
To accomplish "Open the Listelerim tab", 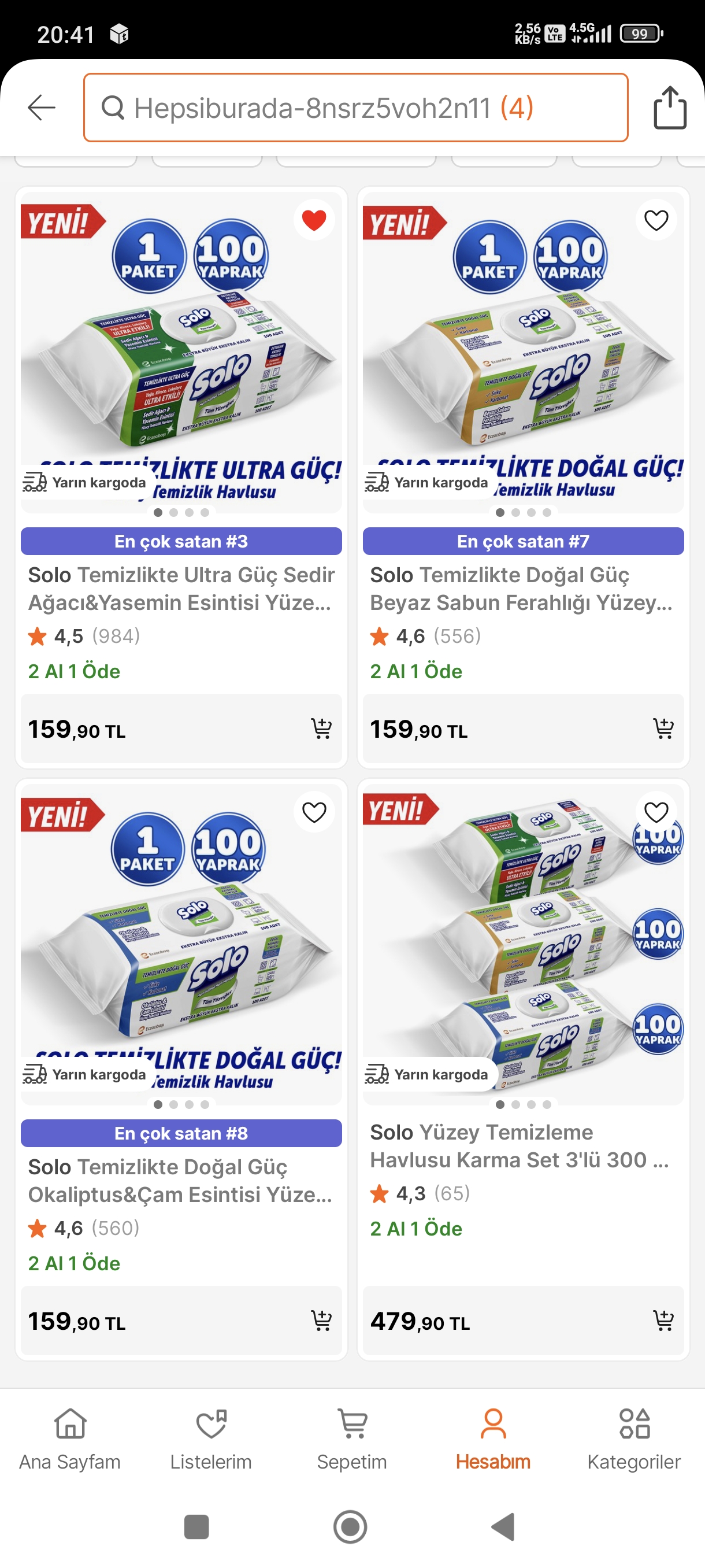I will [210, 1440].
